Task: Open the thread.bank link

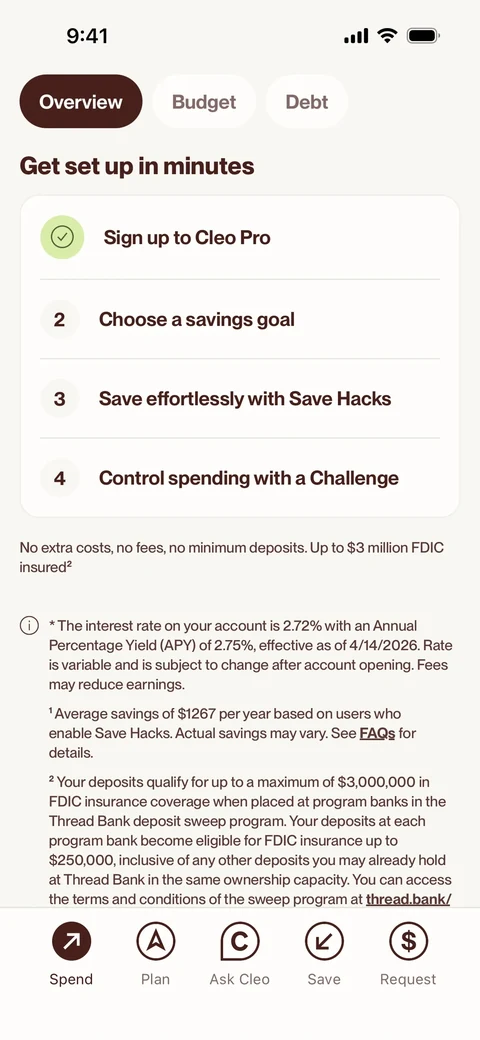Action: (408, 900)
